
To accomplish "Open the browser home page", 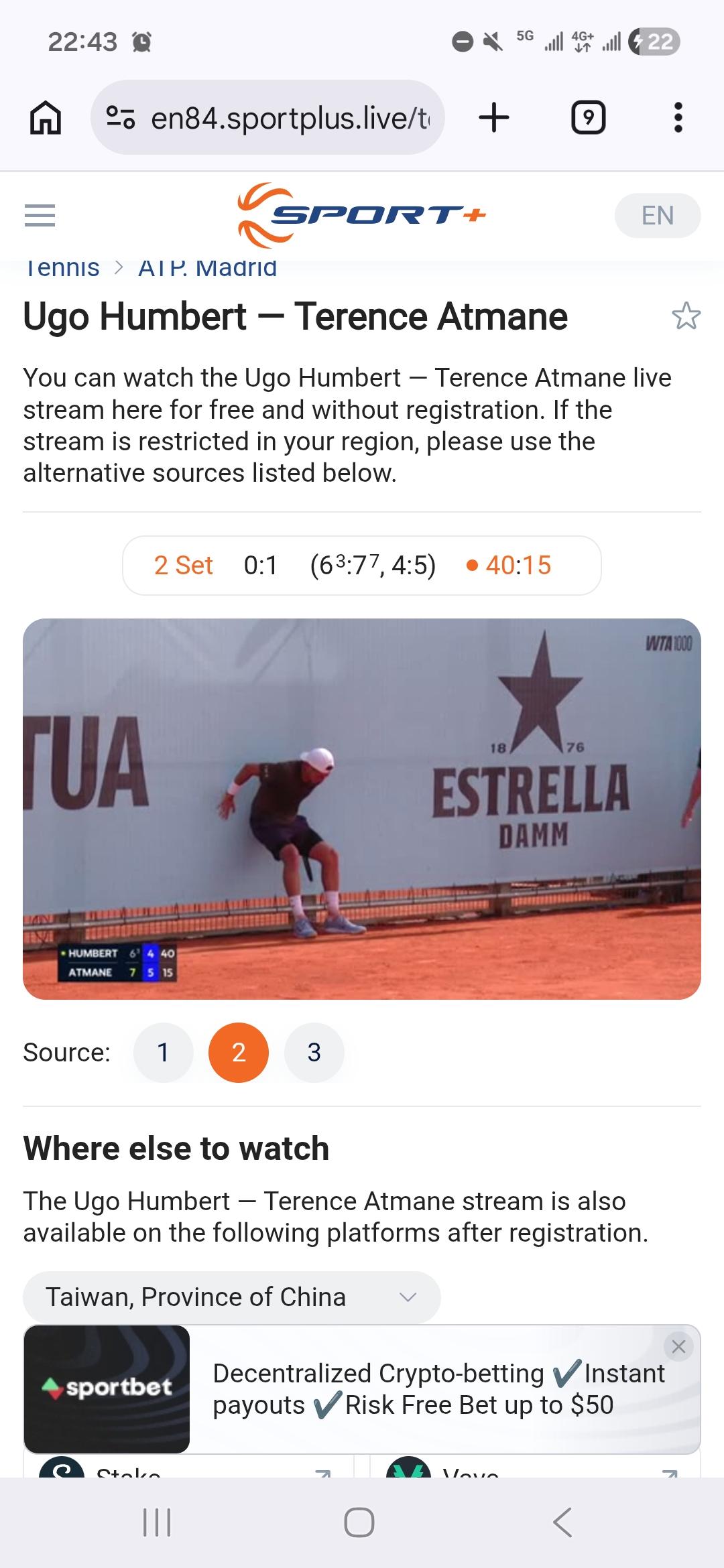I will (46, 118).
